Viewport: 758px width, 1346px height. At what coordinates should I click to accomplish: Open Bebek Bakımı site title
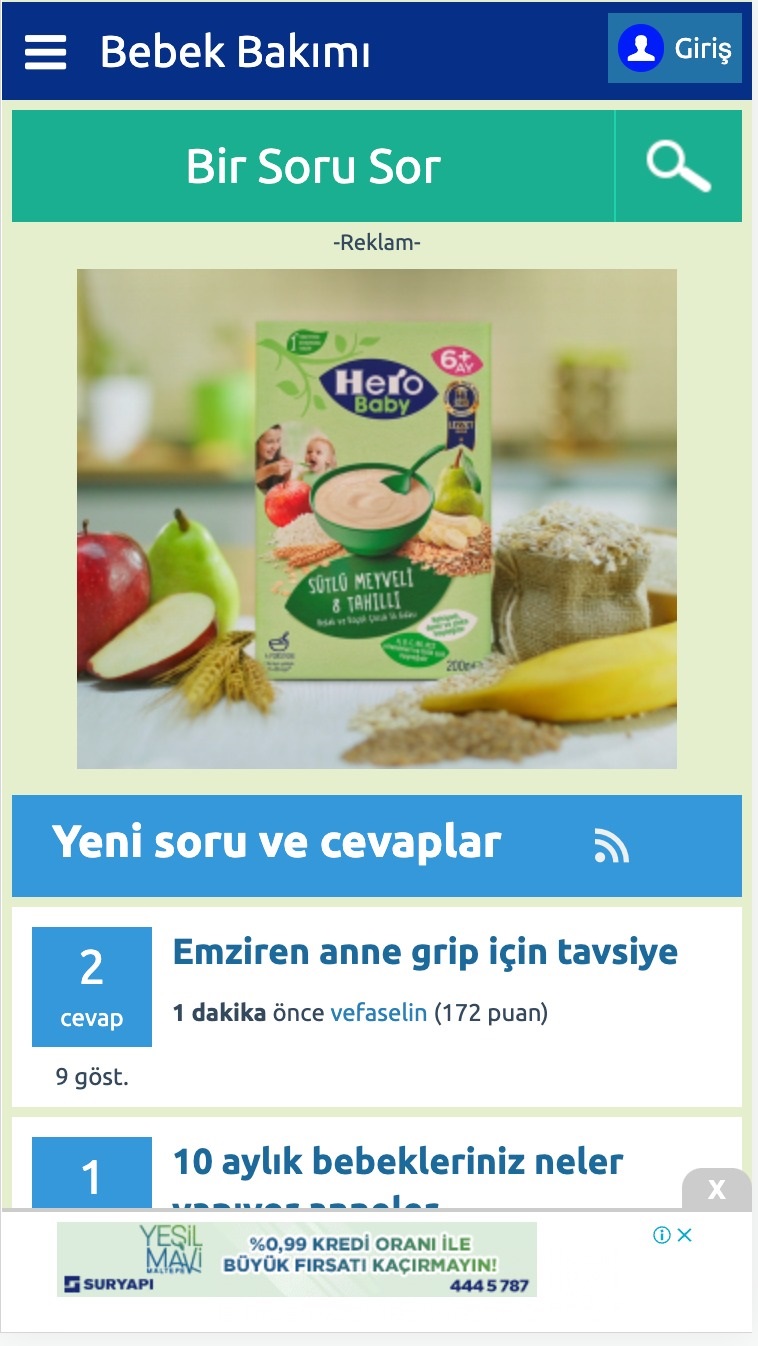[x=235, y=52]
